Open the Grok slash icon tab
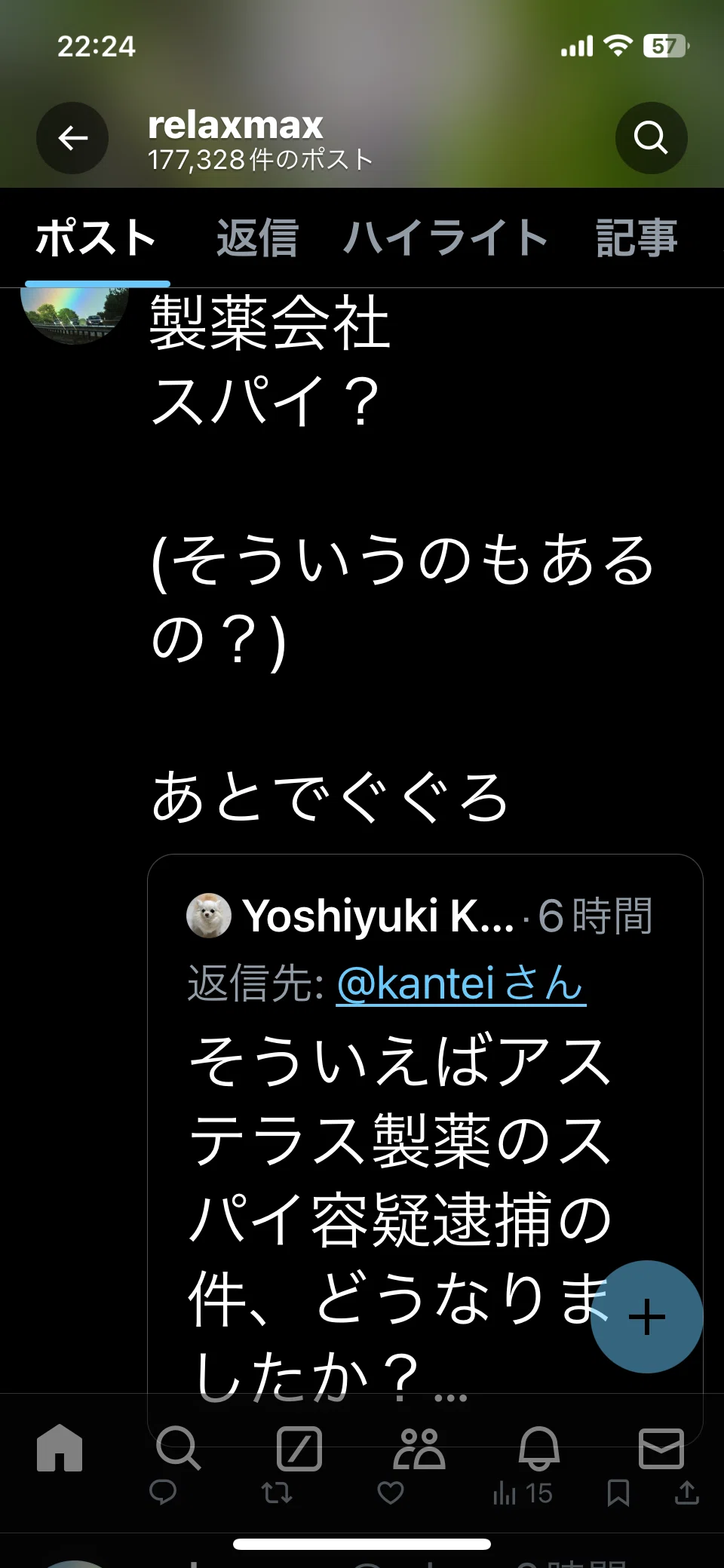 click(x=299, y=1447)
